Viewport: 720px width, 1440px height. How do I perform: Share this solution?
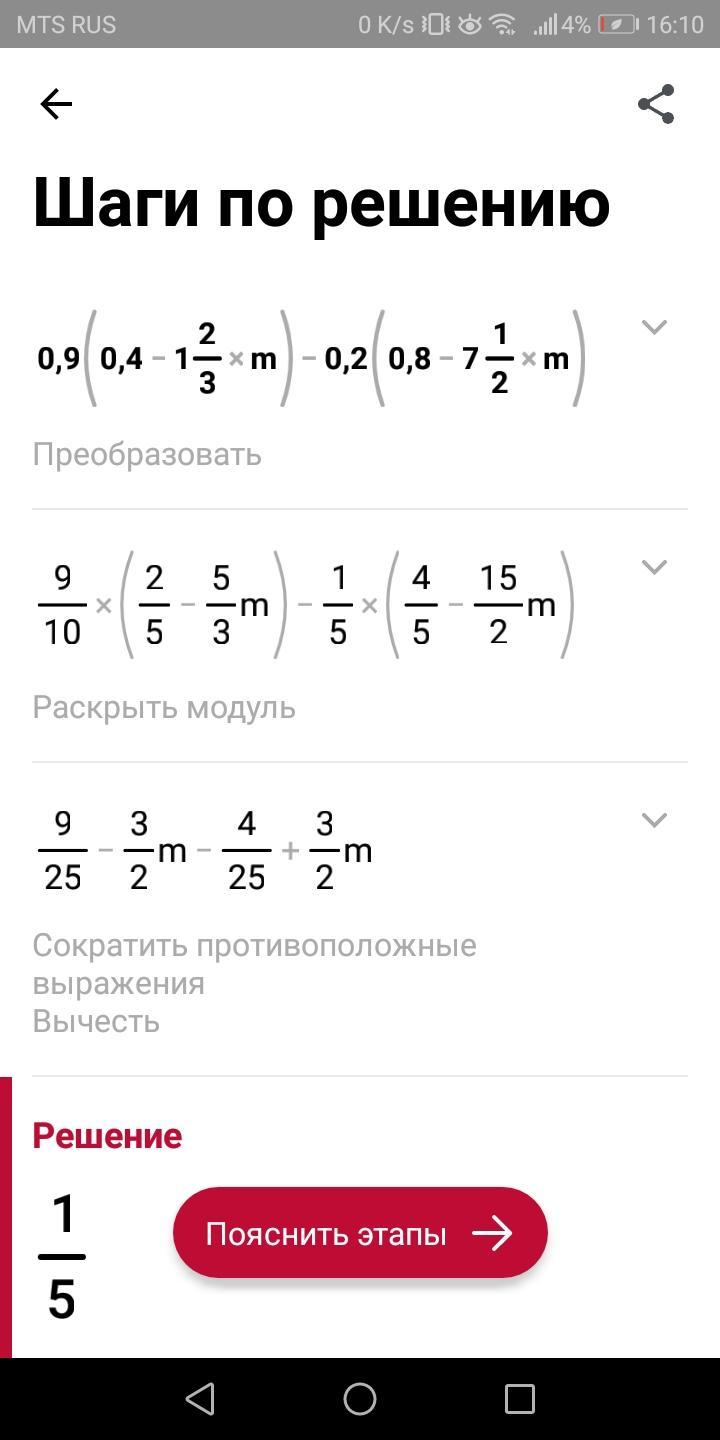point(656,104)
